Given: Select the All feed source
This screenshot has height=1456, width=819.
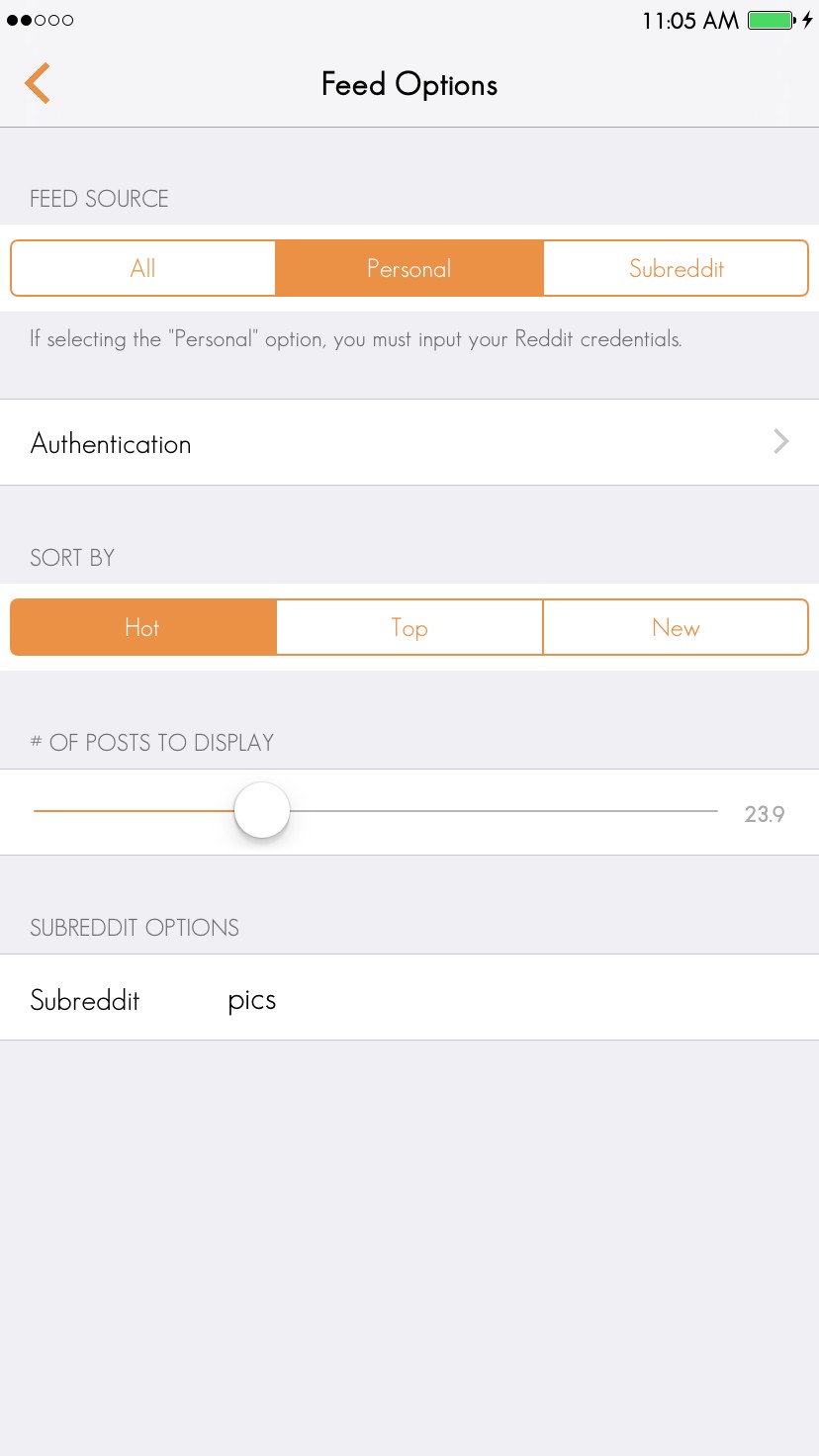Looking at the screenshot, I should (x=143, y=268).
